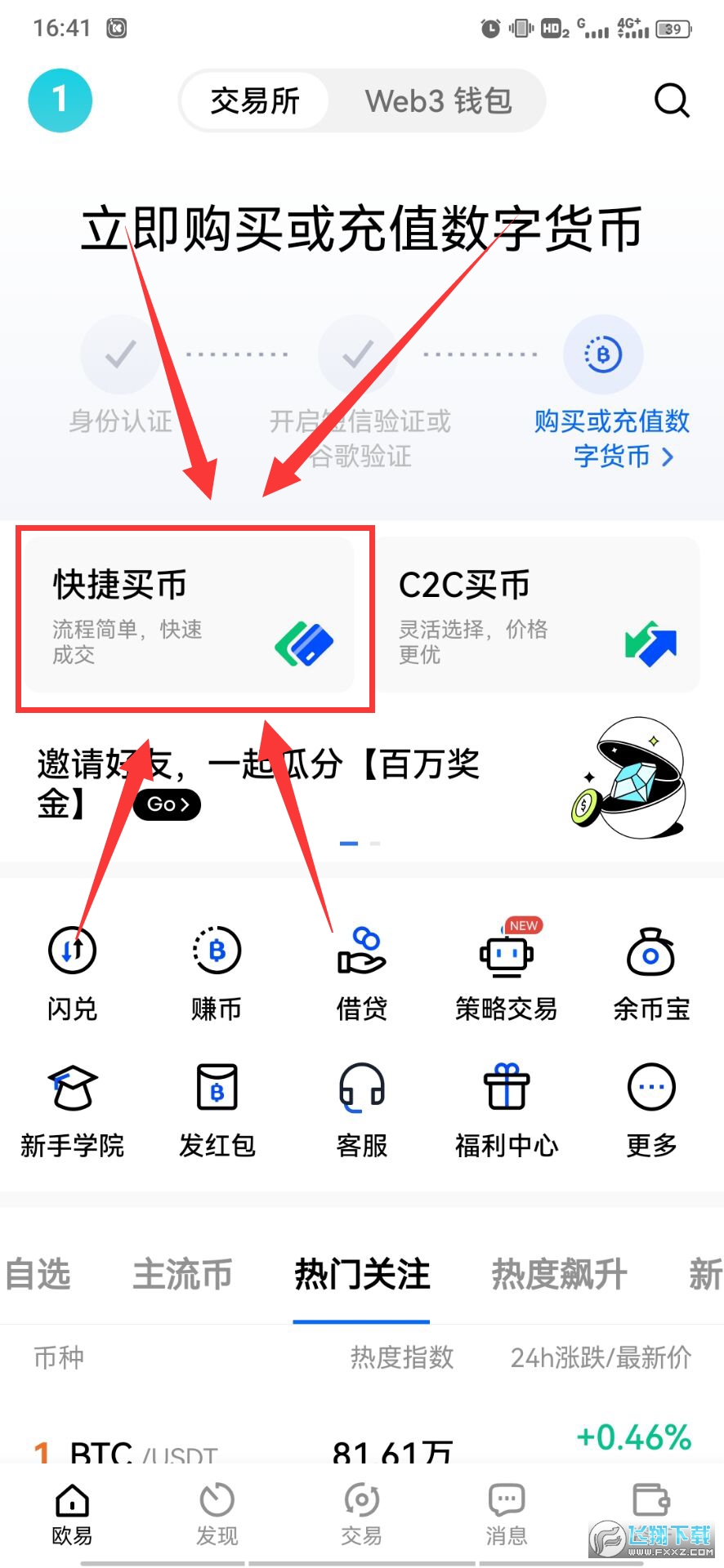Screen dimensions: 724x1568
Task: Tap the second carousel indicator dot
Action: coord(374,844)
